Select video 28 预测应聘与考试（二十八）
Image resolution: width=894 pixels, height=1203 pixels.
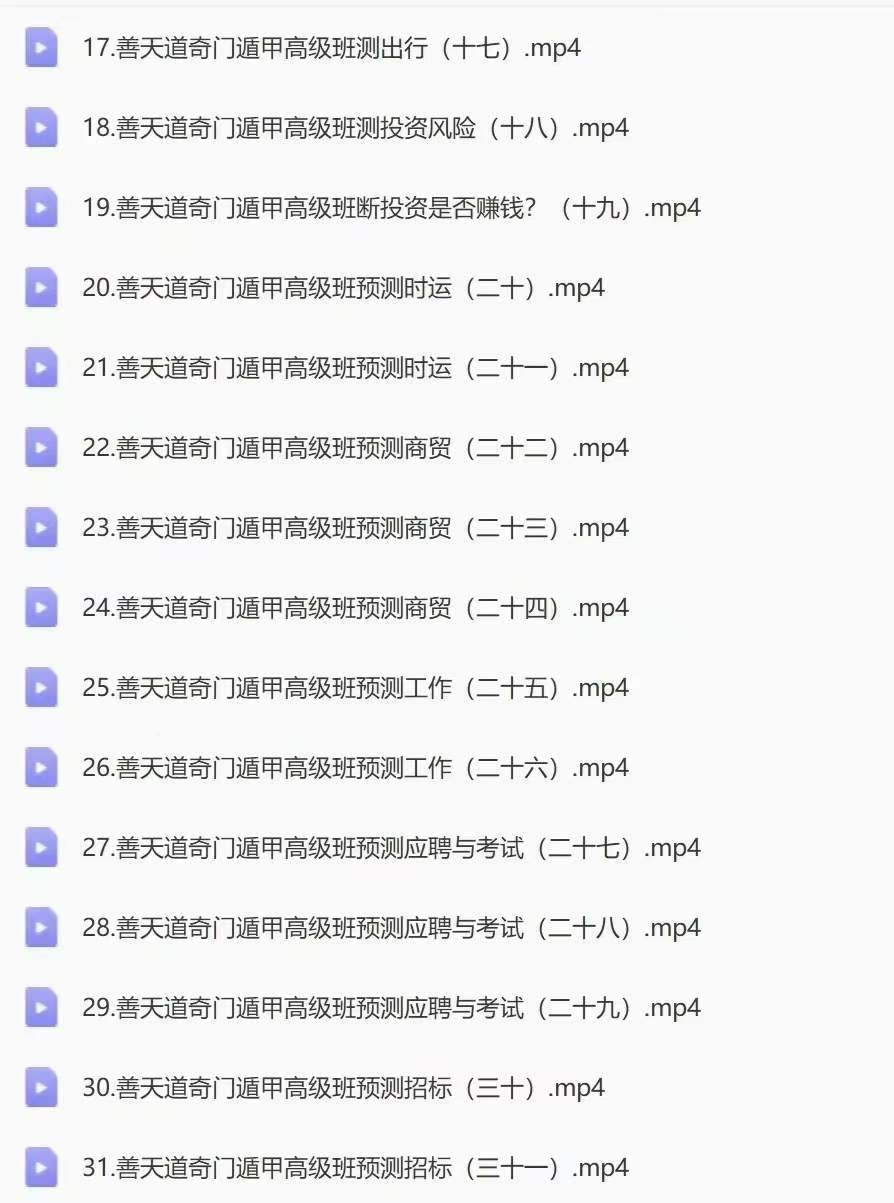click(391, 928)
